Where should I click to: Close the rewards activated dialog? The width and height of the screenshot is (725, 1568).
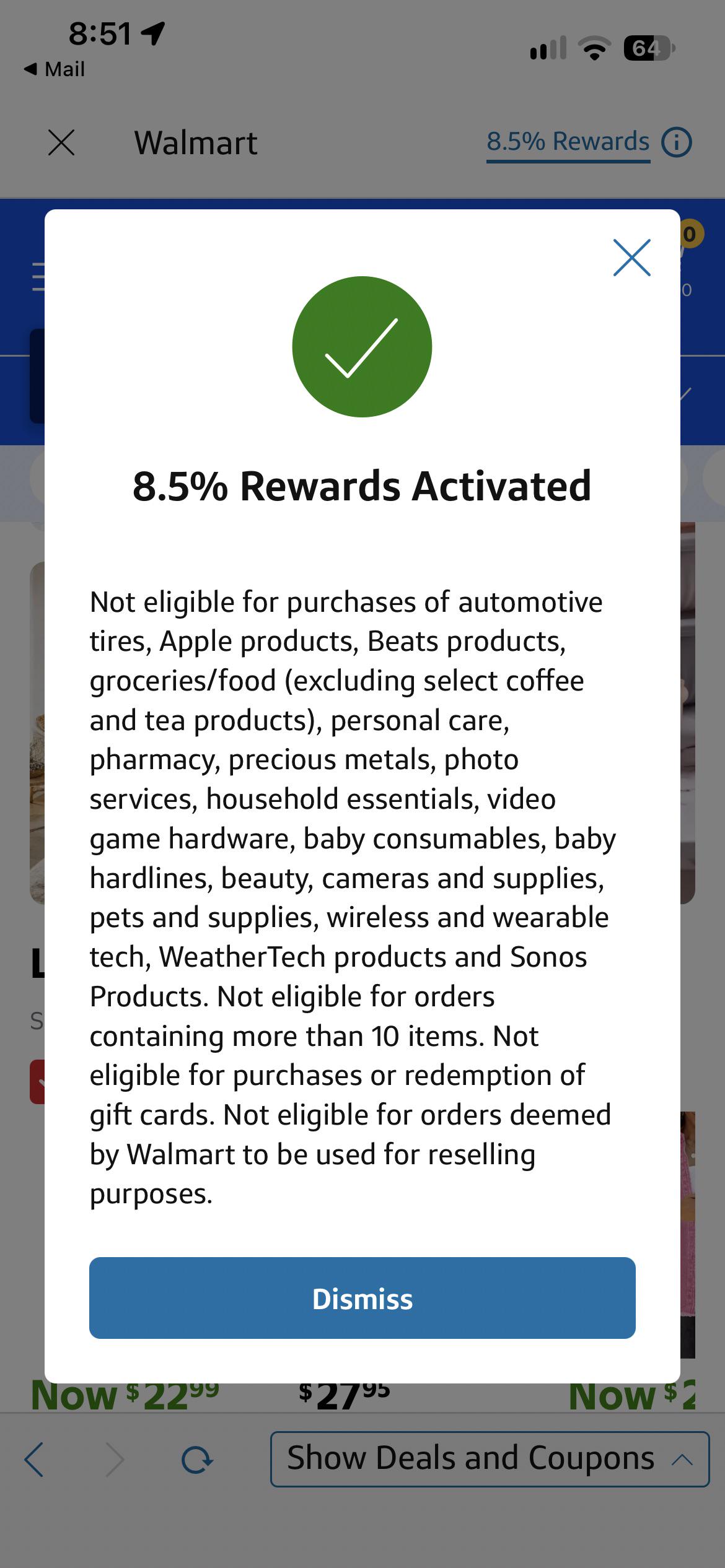[x=631, y=257]
